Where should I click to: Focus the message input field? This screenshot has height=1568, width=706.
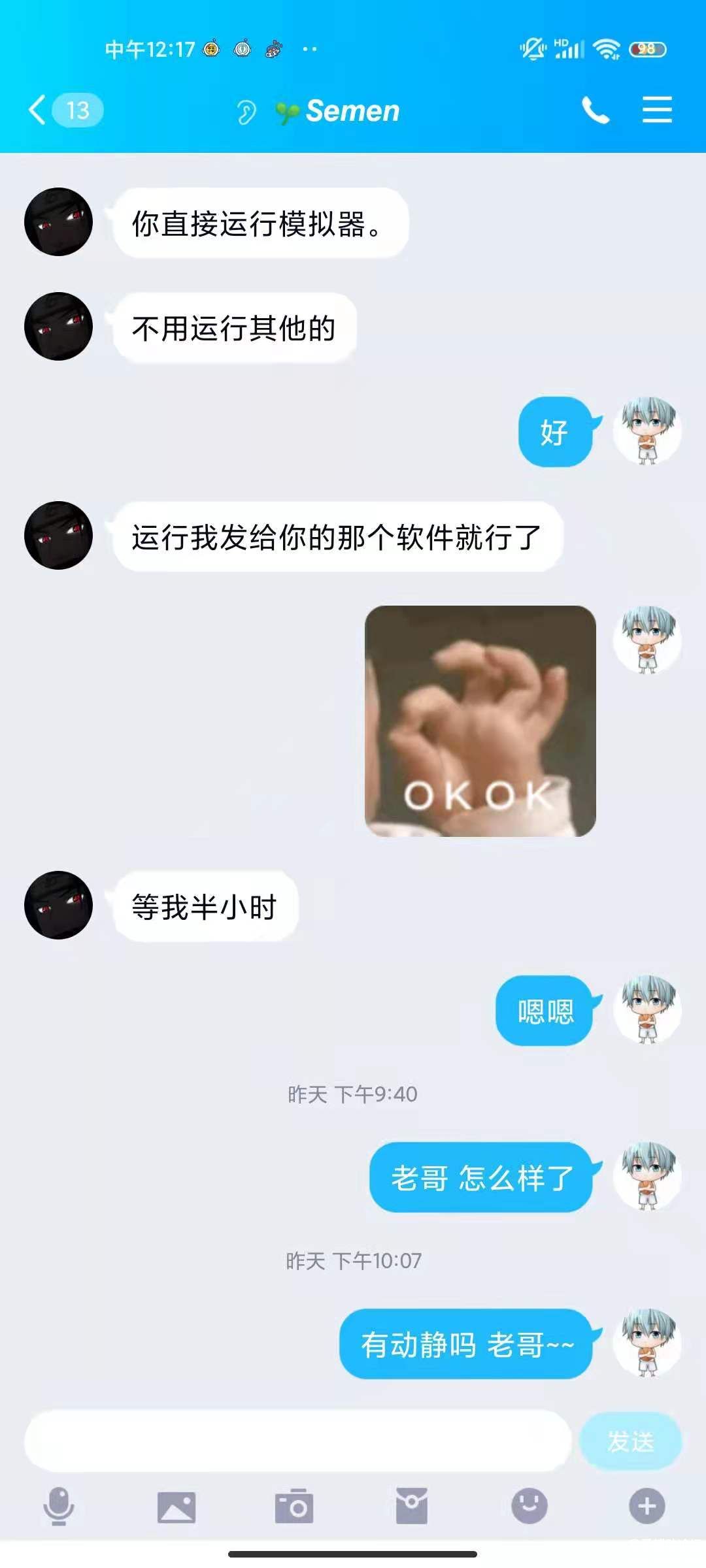point(297,1441)
